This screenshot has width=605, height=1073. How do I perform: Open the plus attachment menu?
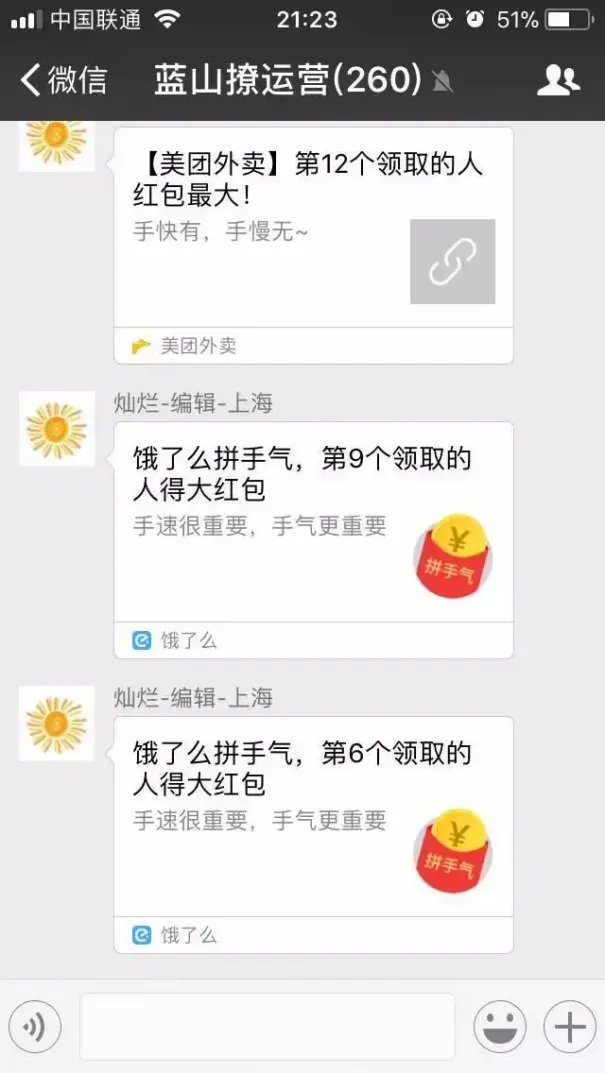click(x=569, y=1026)
